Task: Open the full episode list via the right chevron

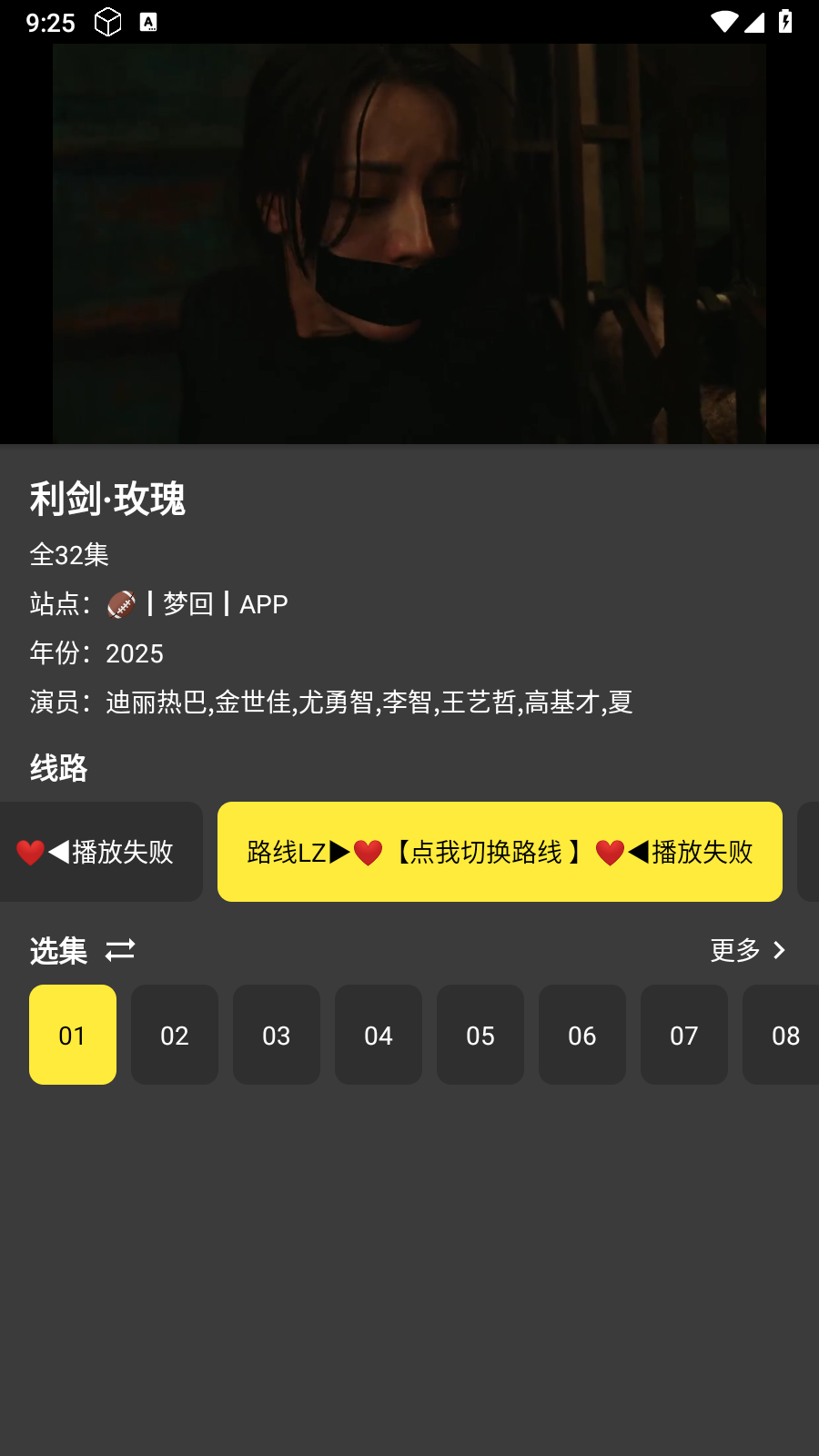Action: (780, 950)
